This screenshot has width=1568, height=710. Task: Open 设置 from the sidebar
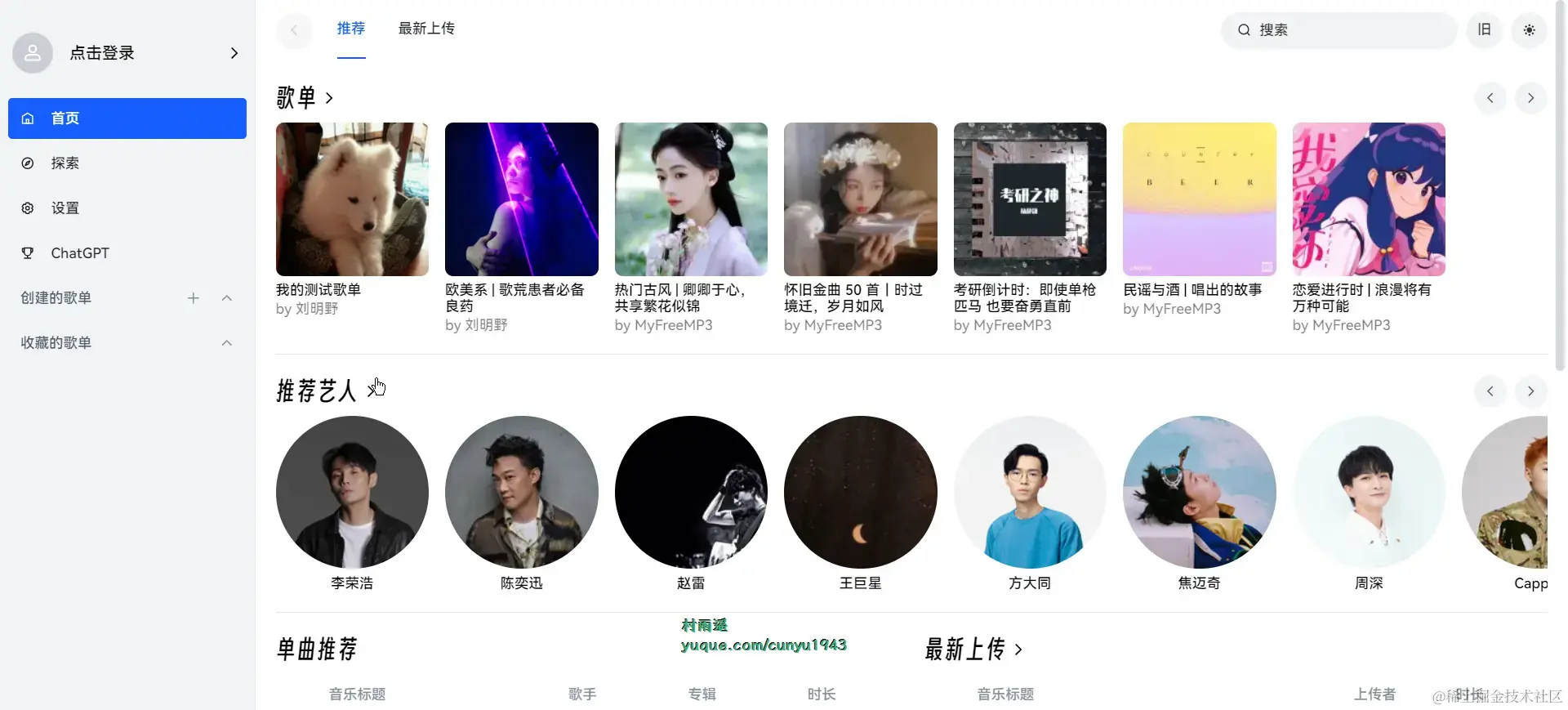[127, 208]
